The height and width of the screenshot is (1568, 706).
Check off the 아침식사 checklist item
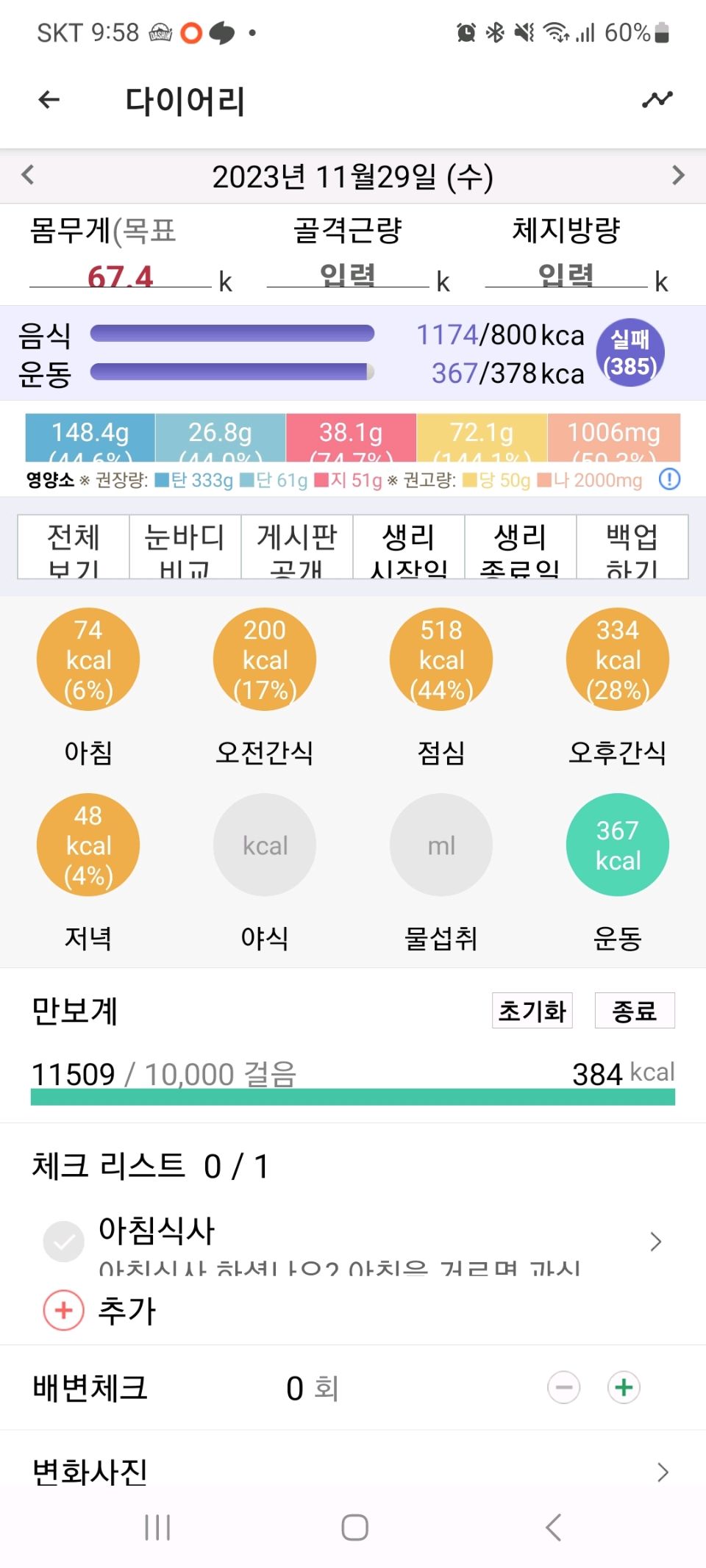[64, 1242]
